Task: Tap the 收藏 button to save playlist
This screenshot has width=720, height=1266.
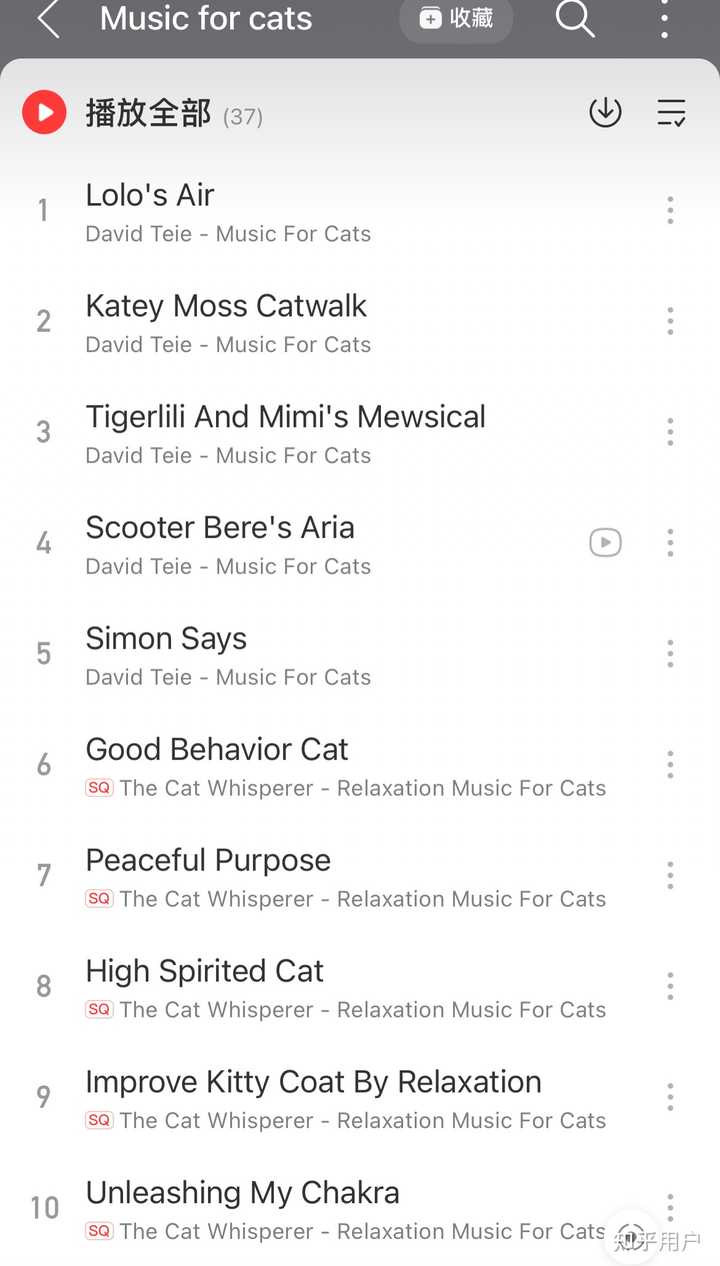Action: tap(456, 19)
